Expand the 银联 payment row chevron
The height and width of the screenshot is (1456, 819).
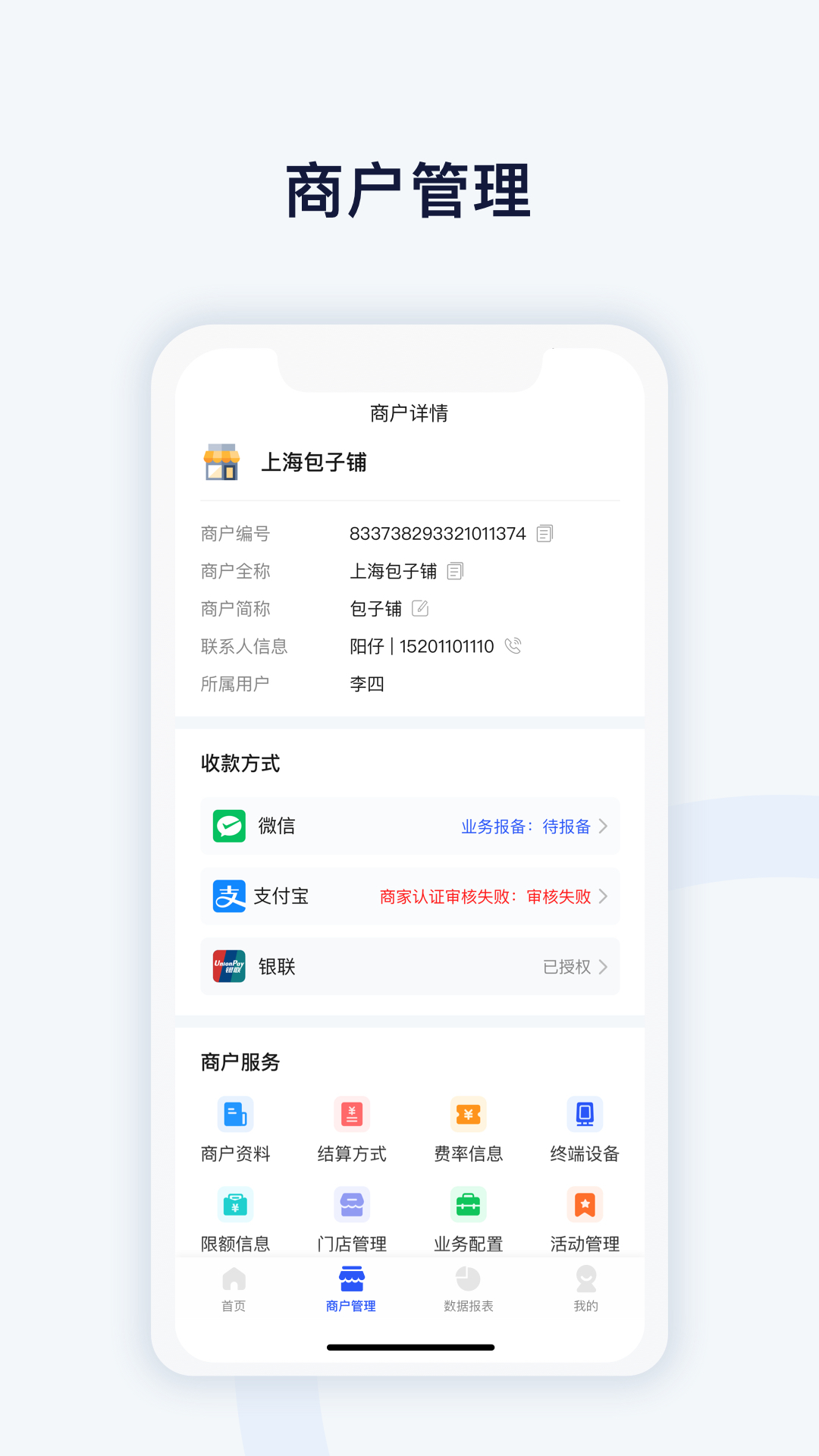tap(604, 967)
